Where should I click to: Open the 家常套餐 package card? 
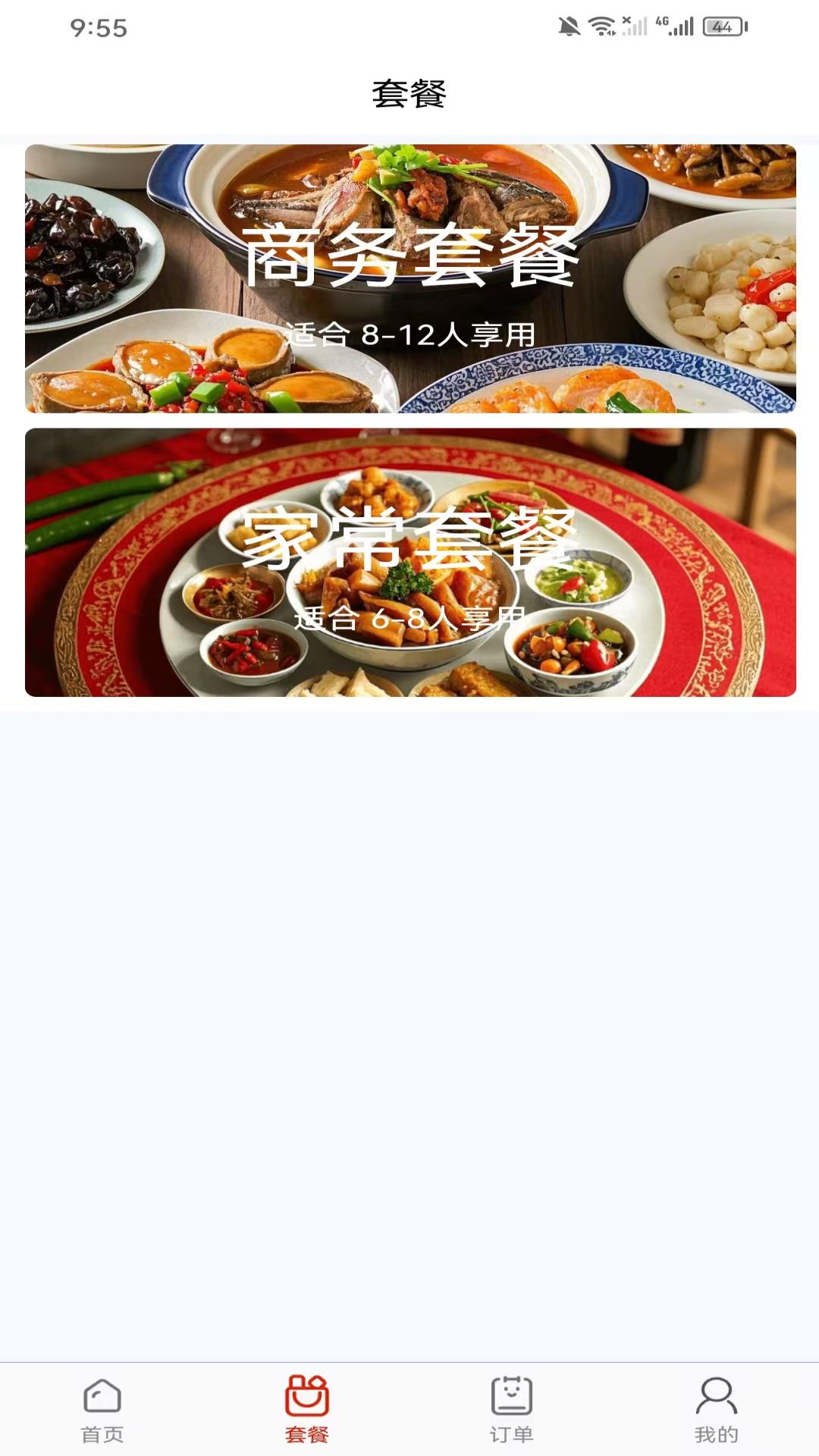pyautogui.click(x=409, y=562)
